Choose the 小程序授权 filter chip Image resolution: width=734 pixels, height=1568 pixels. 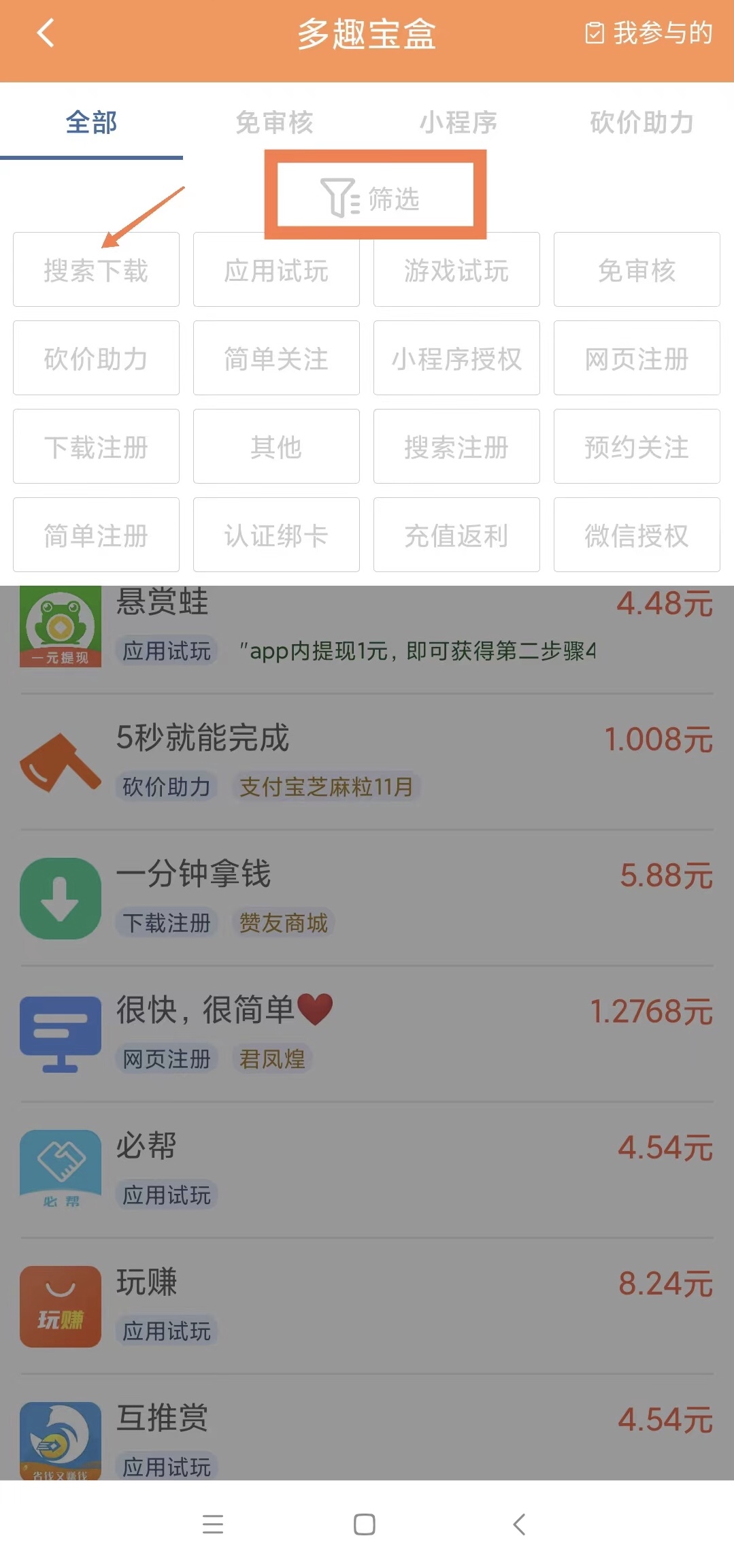pos(456,358)
